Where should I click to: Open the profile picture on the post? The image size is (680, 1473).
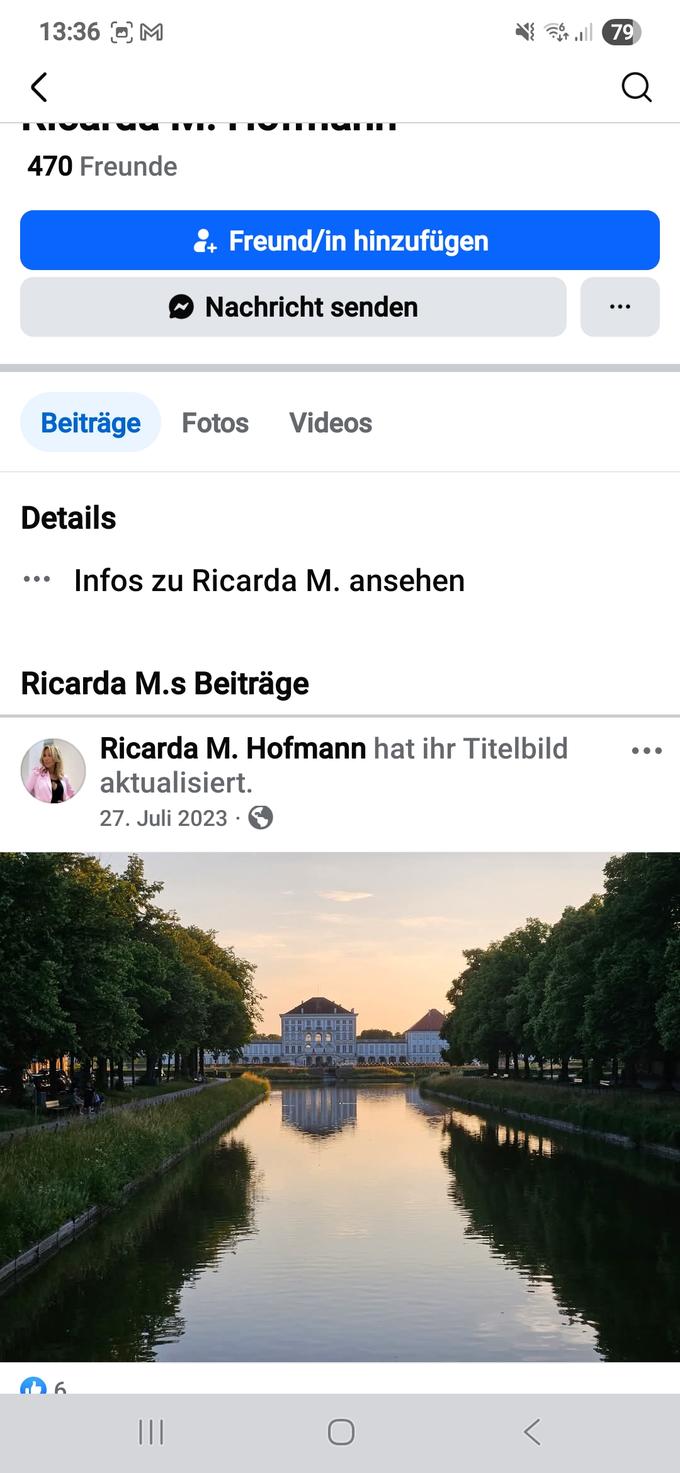click(x=53, y=771)
